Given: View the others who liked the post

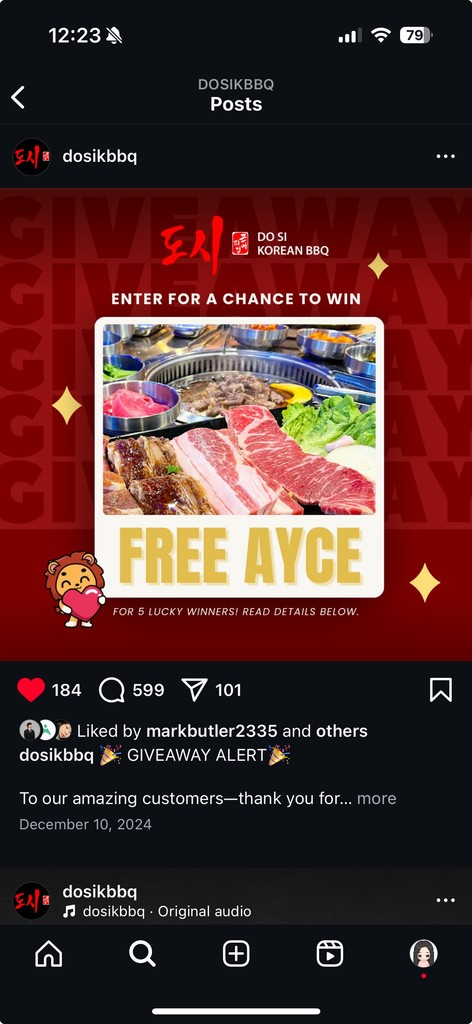Looking at the screenshot, I should click(x=341, y=731).
